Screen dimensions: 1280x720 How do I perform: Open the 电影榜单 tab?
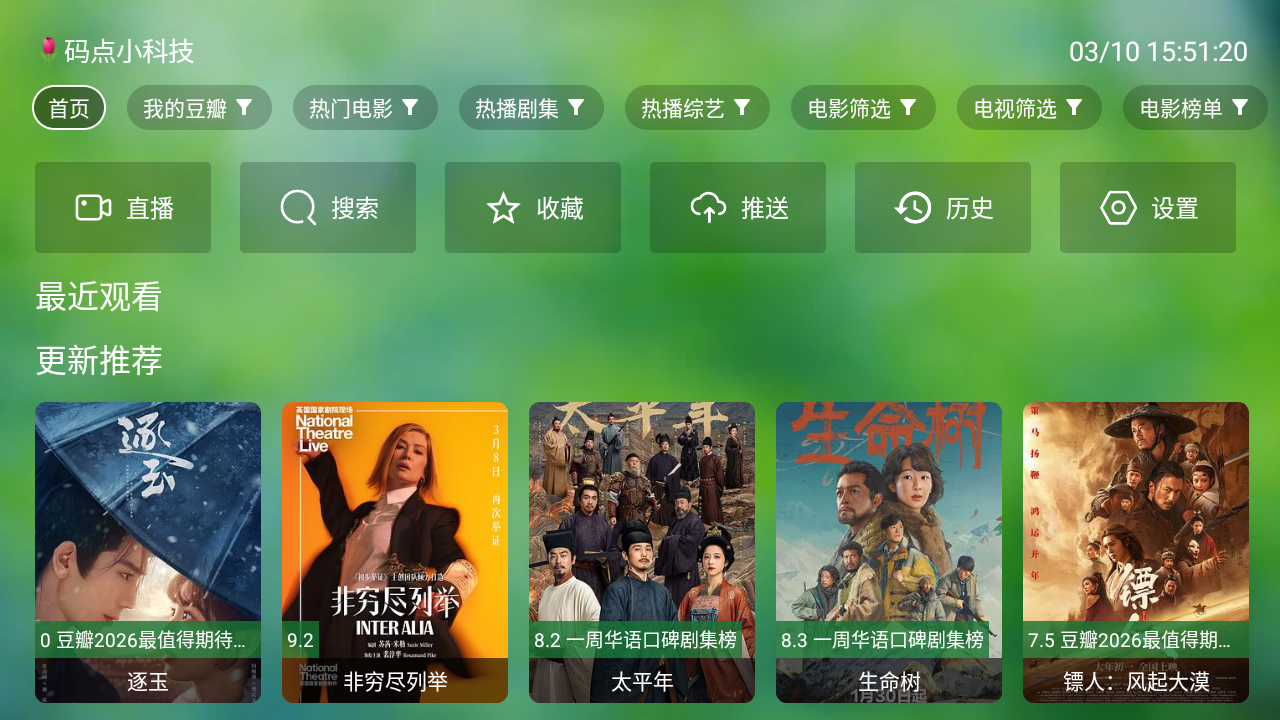1195,108
